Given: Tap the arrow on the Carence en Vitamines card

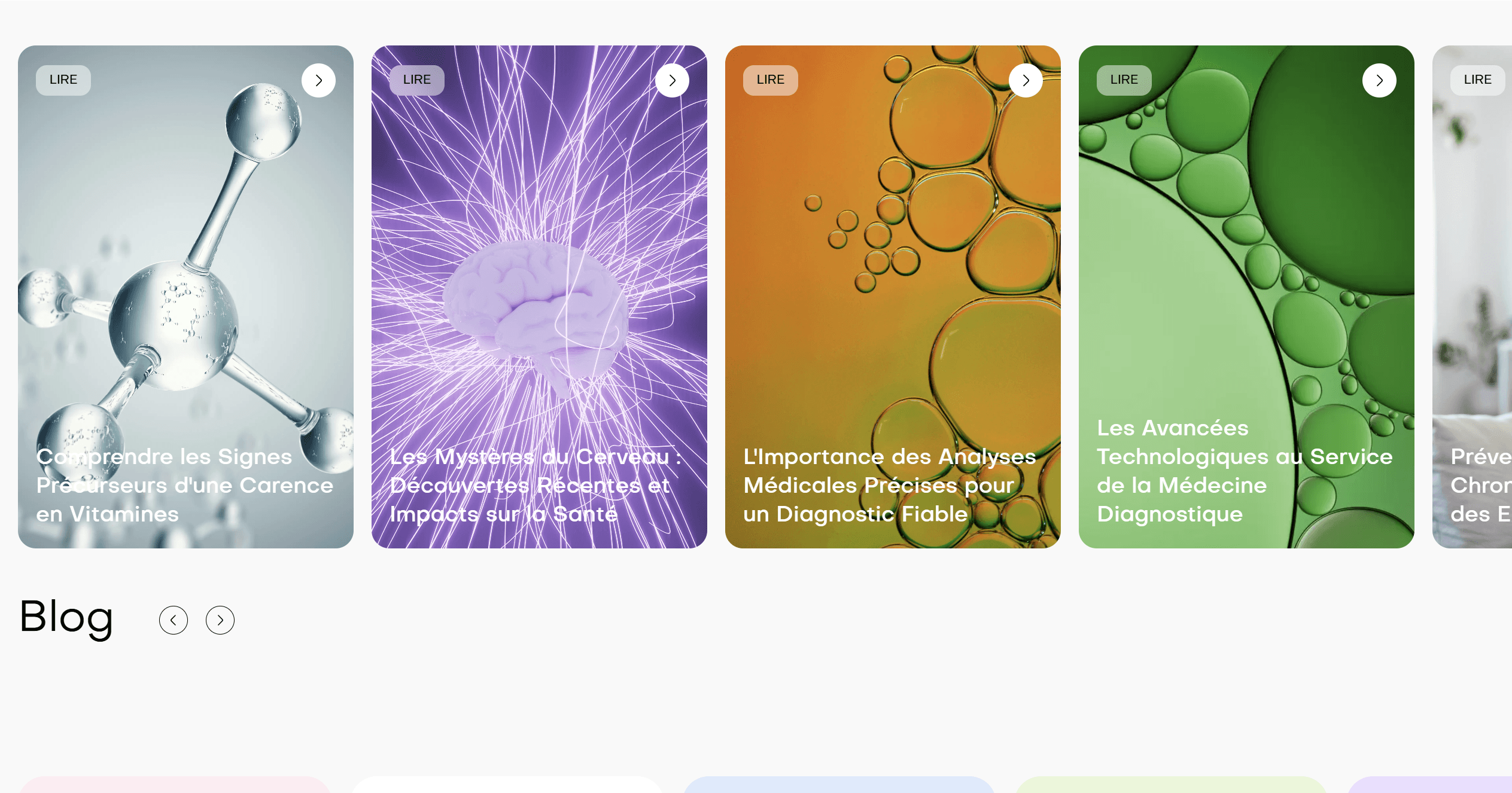Looking at the screenshot, I should (x=318, y=80).
